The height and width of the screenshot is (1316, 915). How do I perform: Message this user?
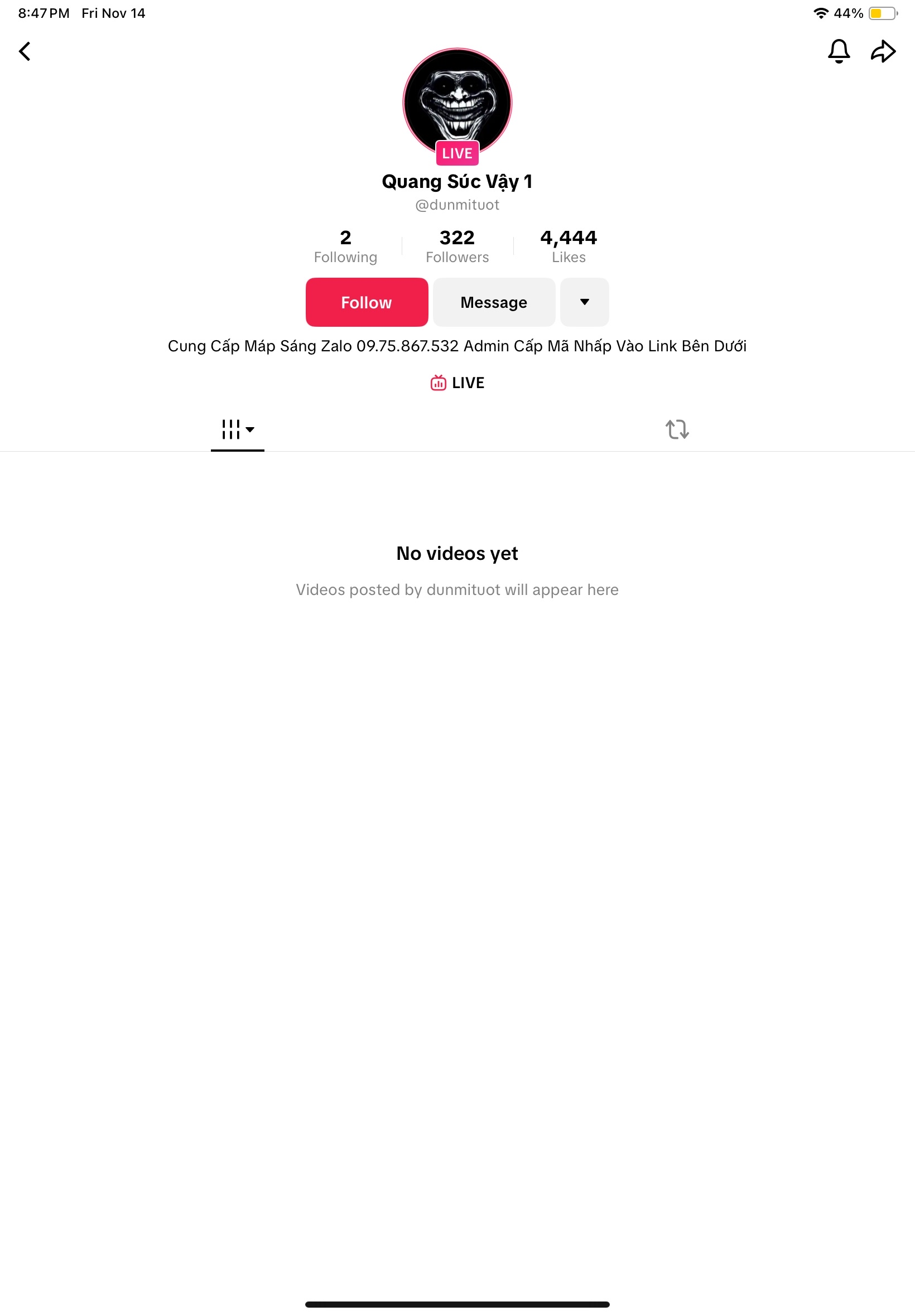coord(494,302)
